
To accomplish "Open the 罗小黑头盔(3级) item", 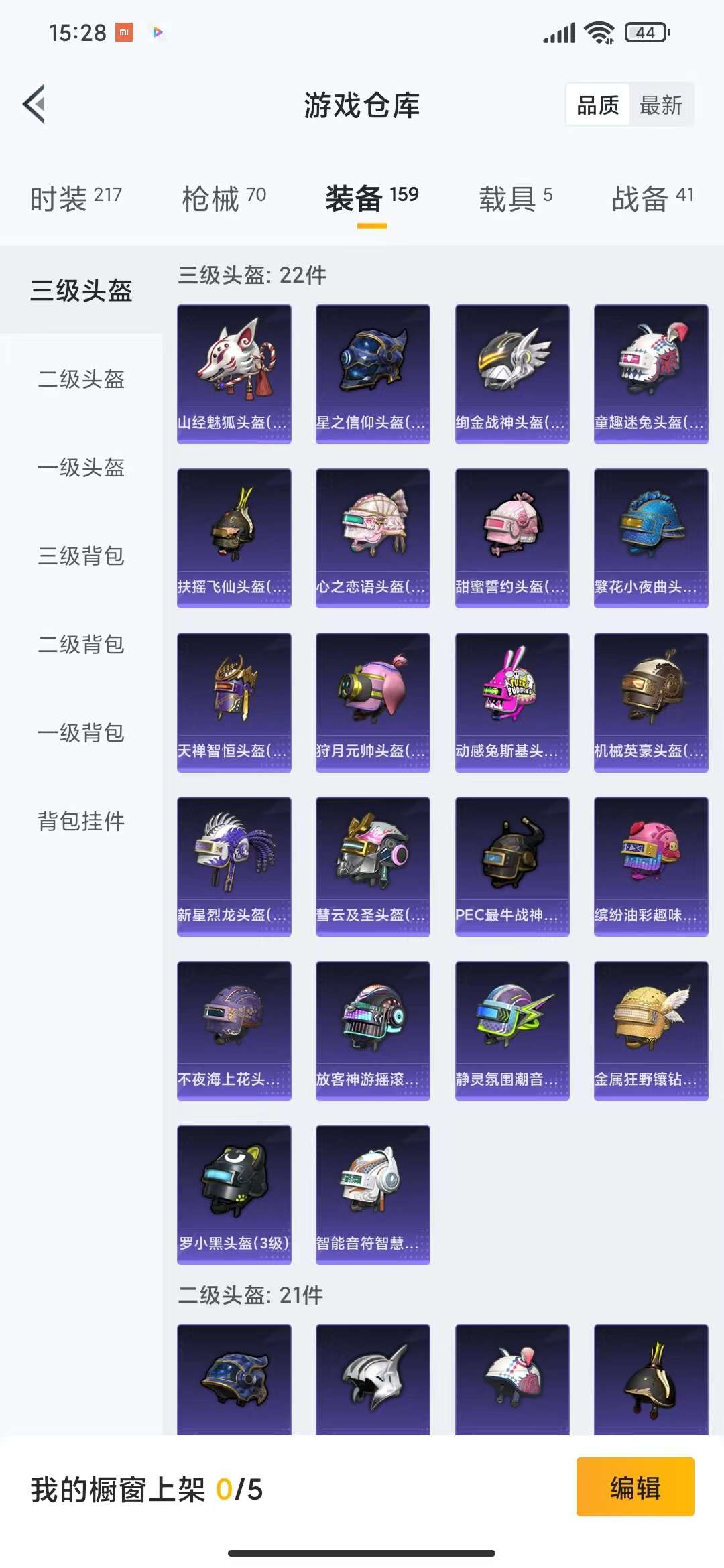I will click(234, 1194).
